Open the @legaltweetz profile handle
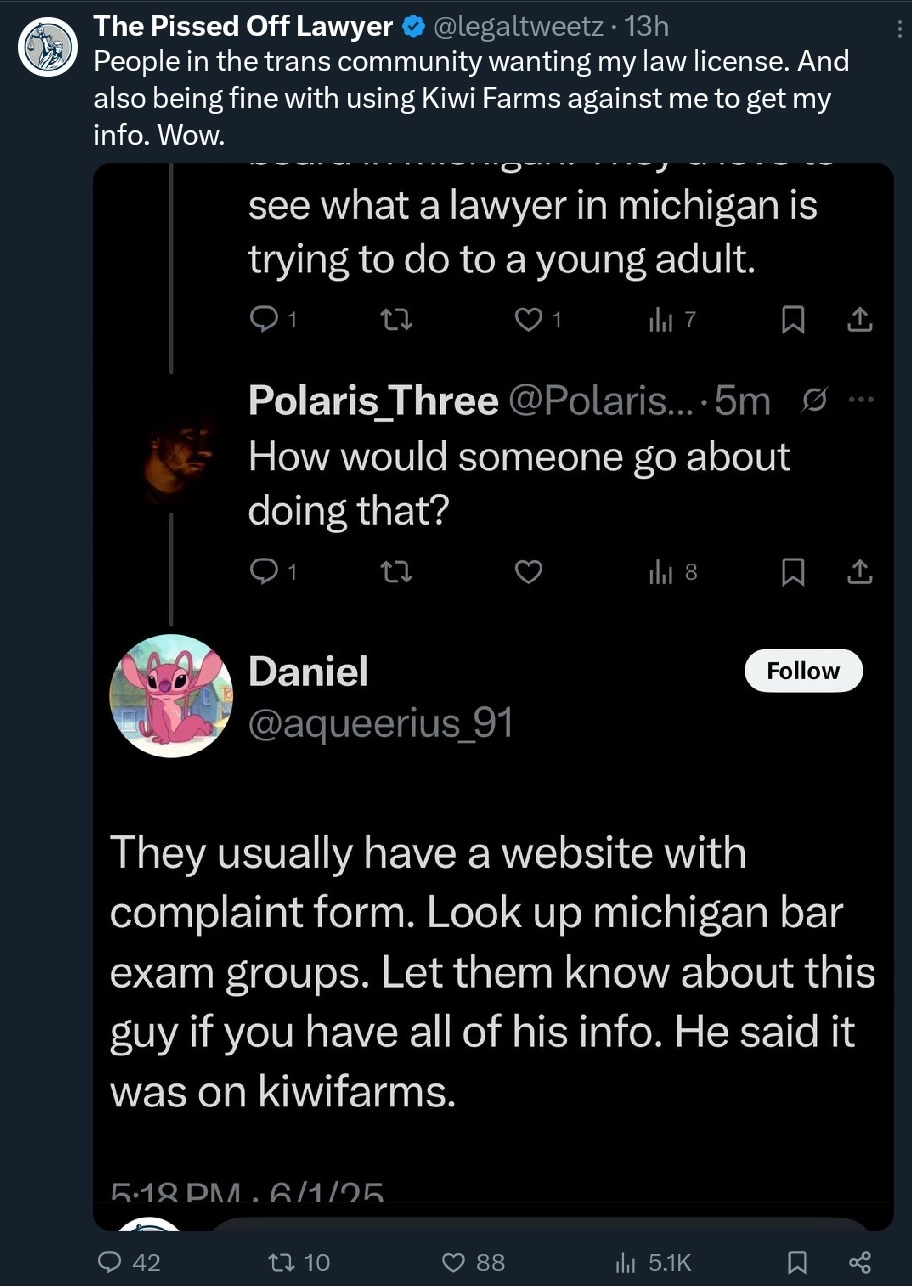 (x=520, y=28)
